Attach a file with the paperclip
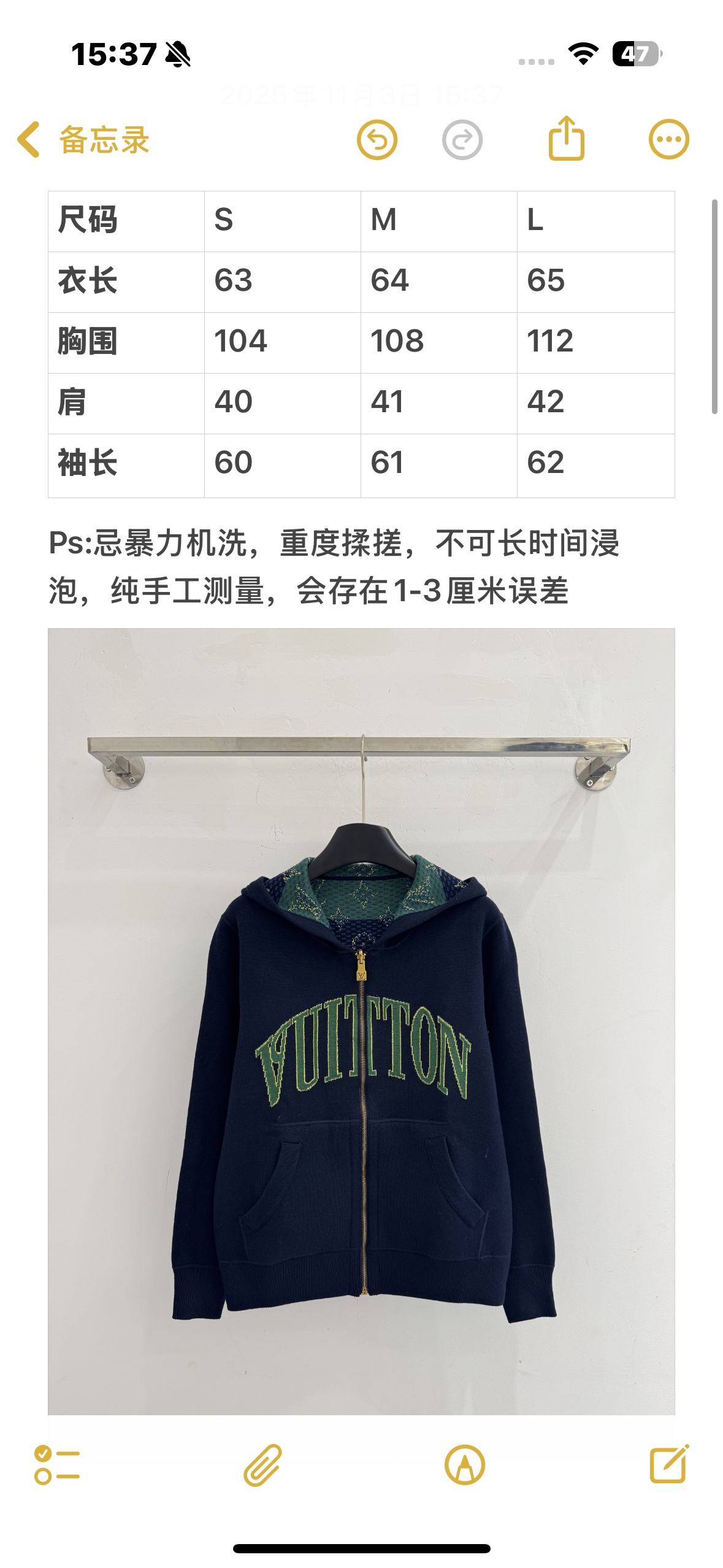The width and height of the screenshot is (723, 1568). pos(262,1465)
